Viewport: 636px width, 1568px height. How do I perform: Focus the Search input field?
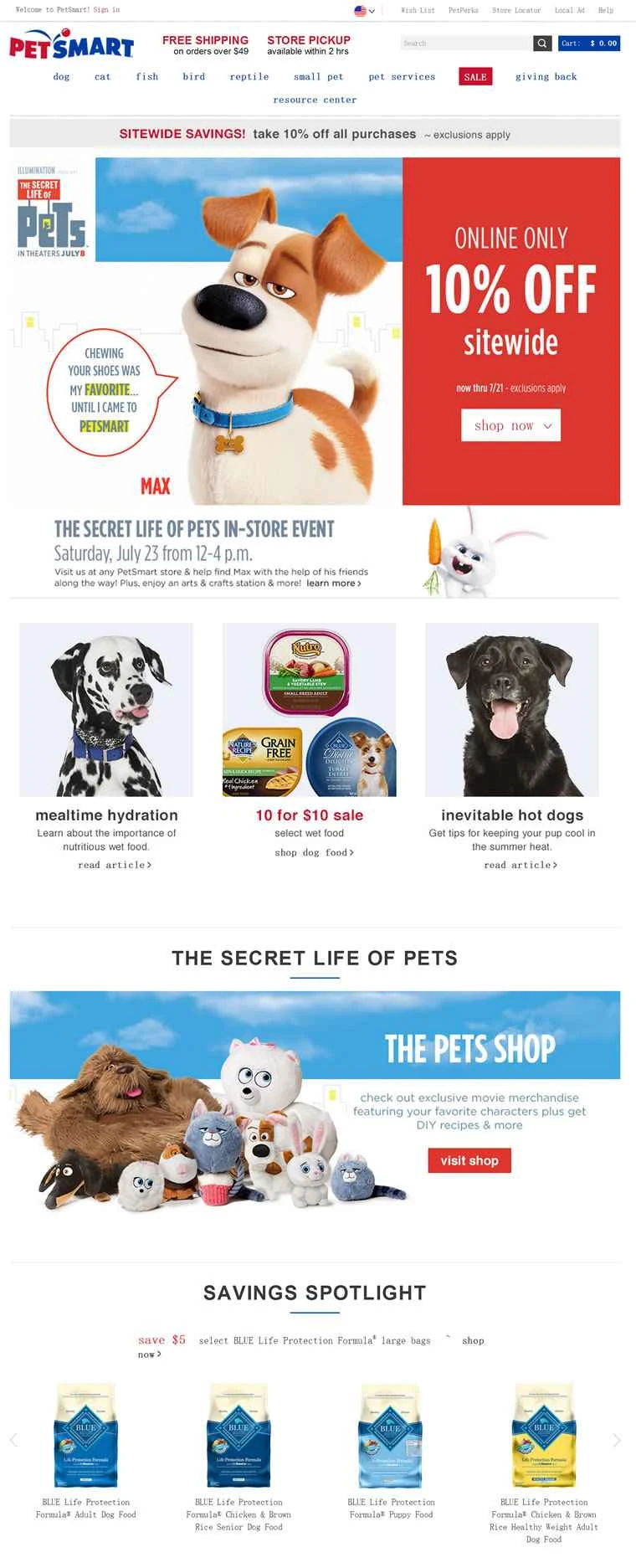(x=466, y=44)
